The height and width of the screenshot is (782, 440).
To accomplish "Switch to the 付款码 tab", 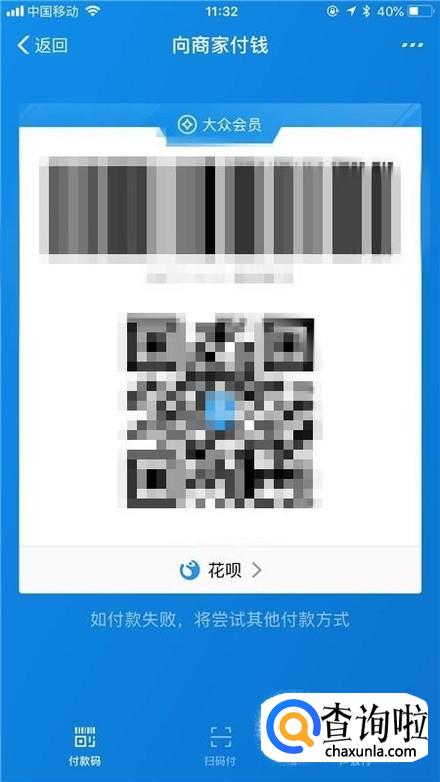I will [x=85, y=746].
